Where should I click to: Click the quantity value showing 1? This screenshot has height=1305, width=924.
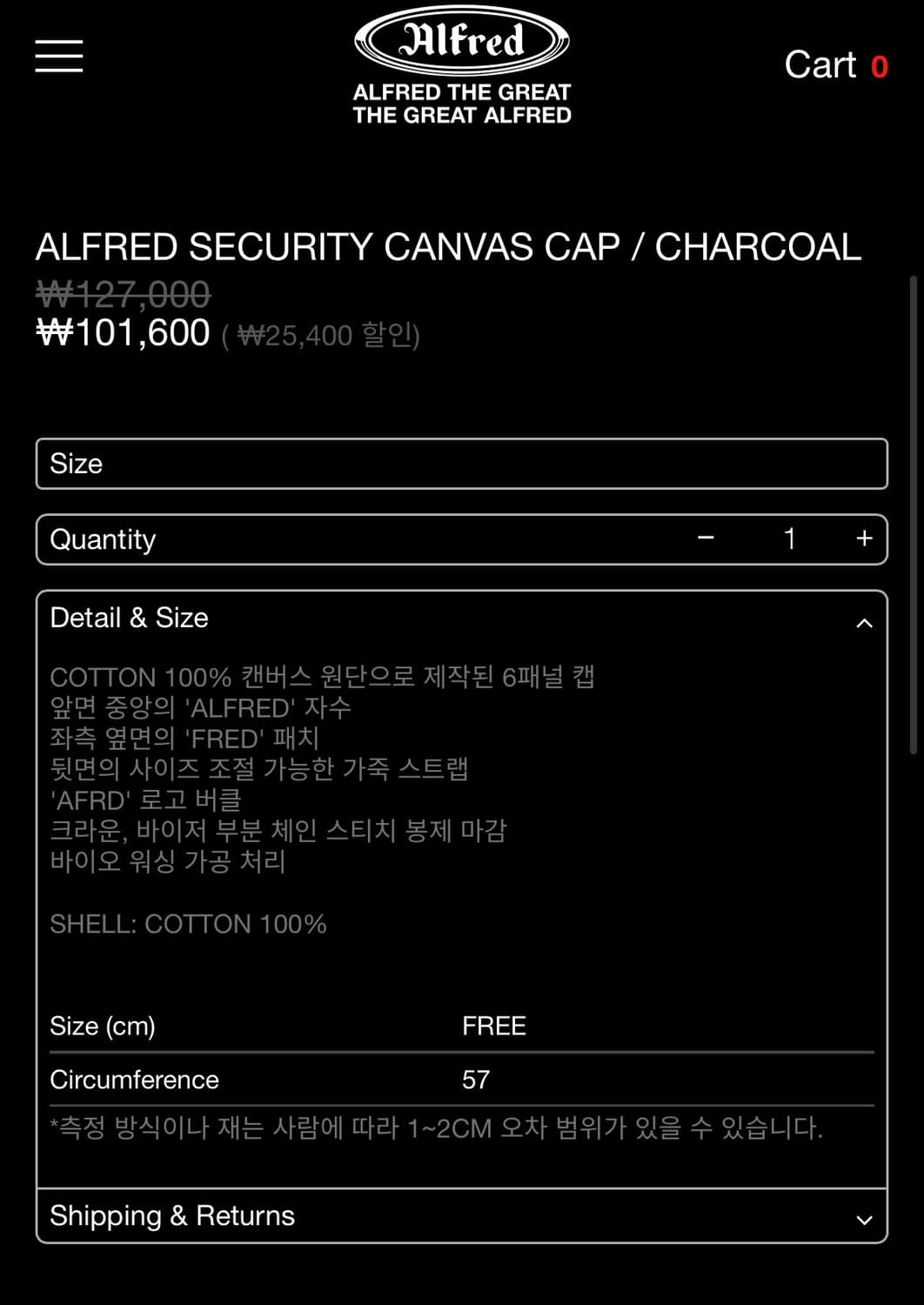pyautogui.click(x=789, y=539)
